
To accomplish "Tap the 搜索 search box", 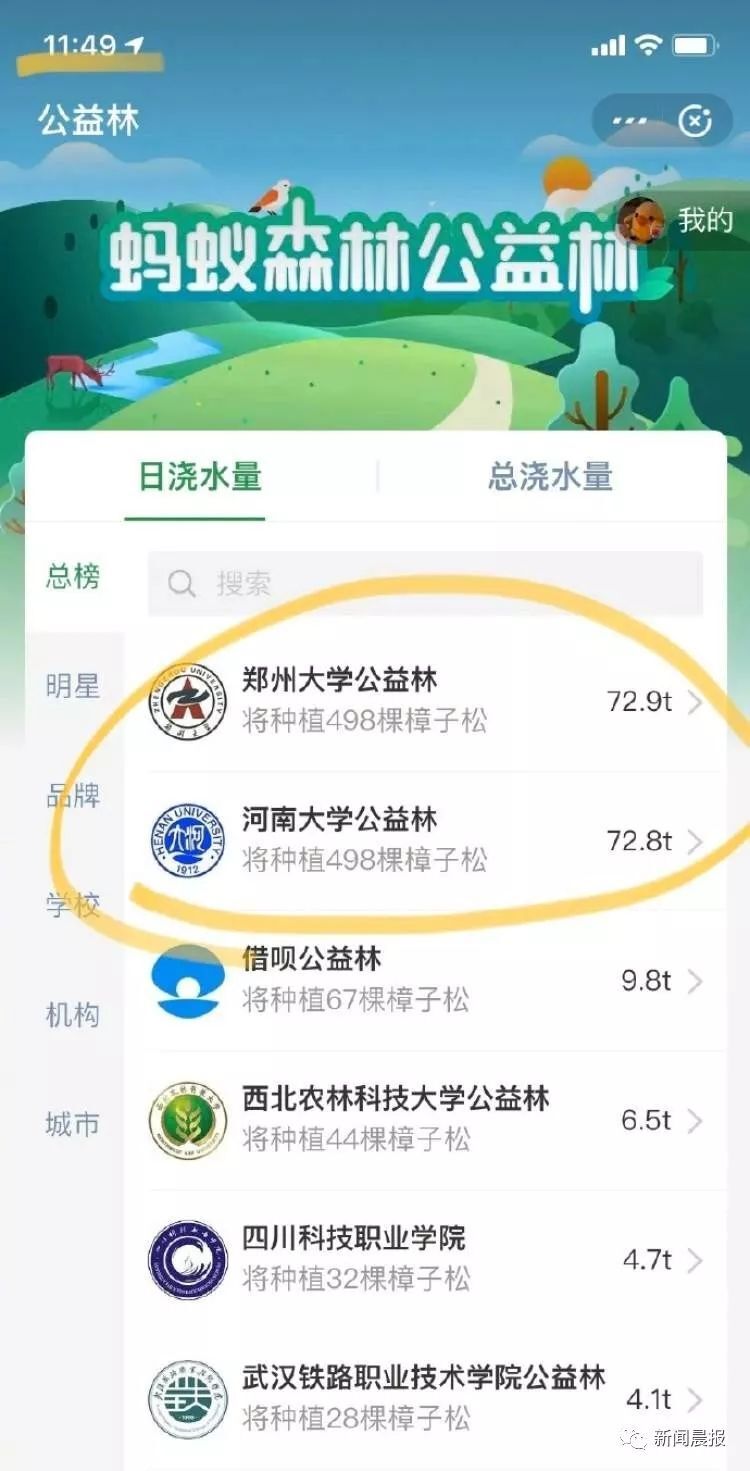I will coord(425,584).
